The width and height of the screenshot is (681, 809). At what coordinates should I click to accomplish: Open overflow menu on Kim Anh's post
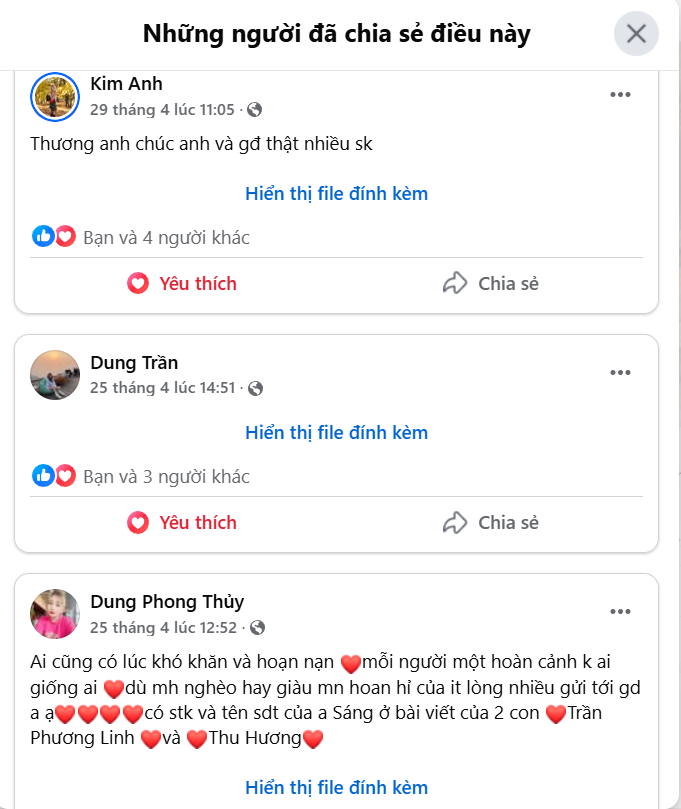(x=621, y=95)
